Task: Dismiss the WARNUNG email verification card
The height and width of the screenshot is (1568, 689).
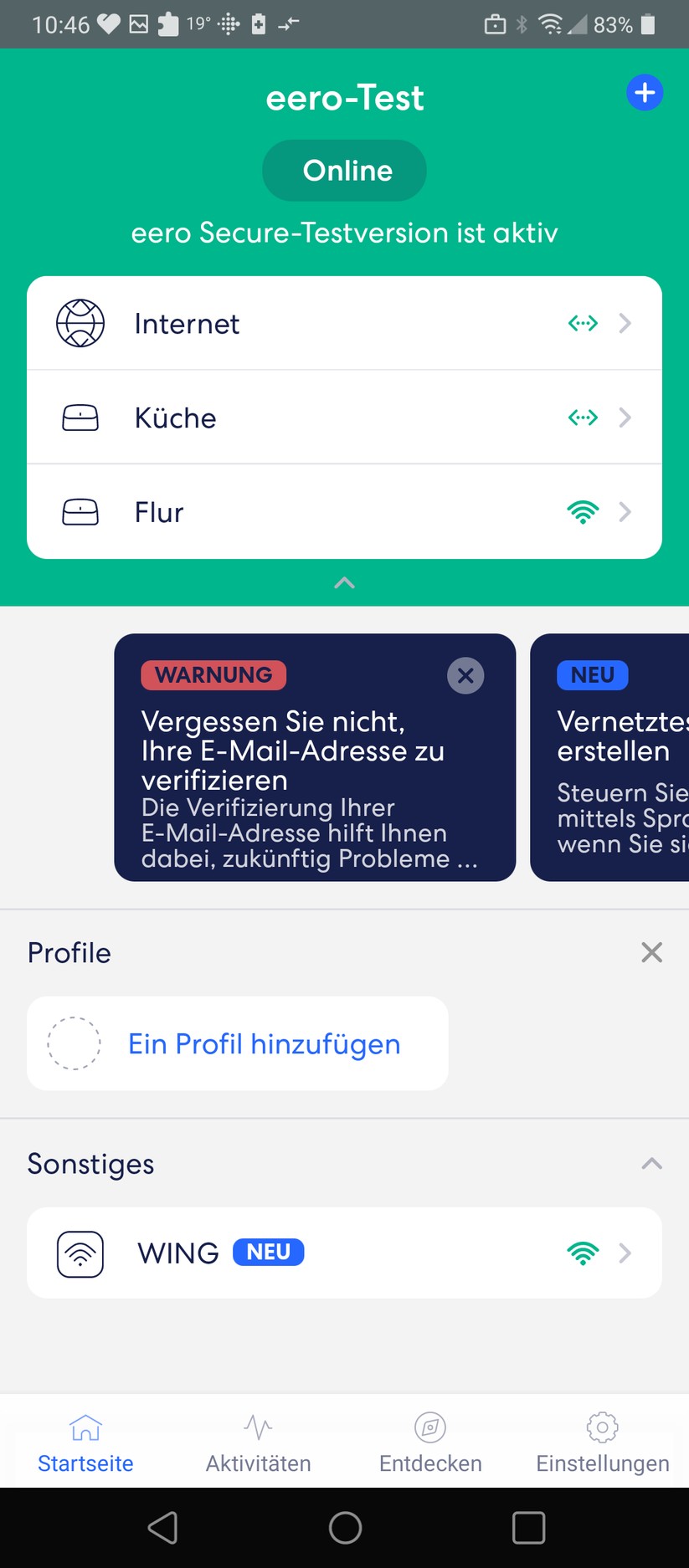Action: [x=465, y=675]
